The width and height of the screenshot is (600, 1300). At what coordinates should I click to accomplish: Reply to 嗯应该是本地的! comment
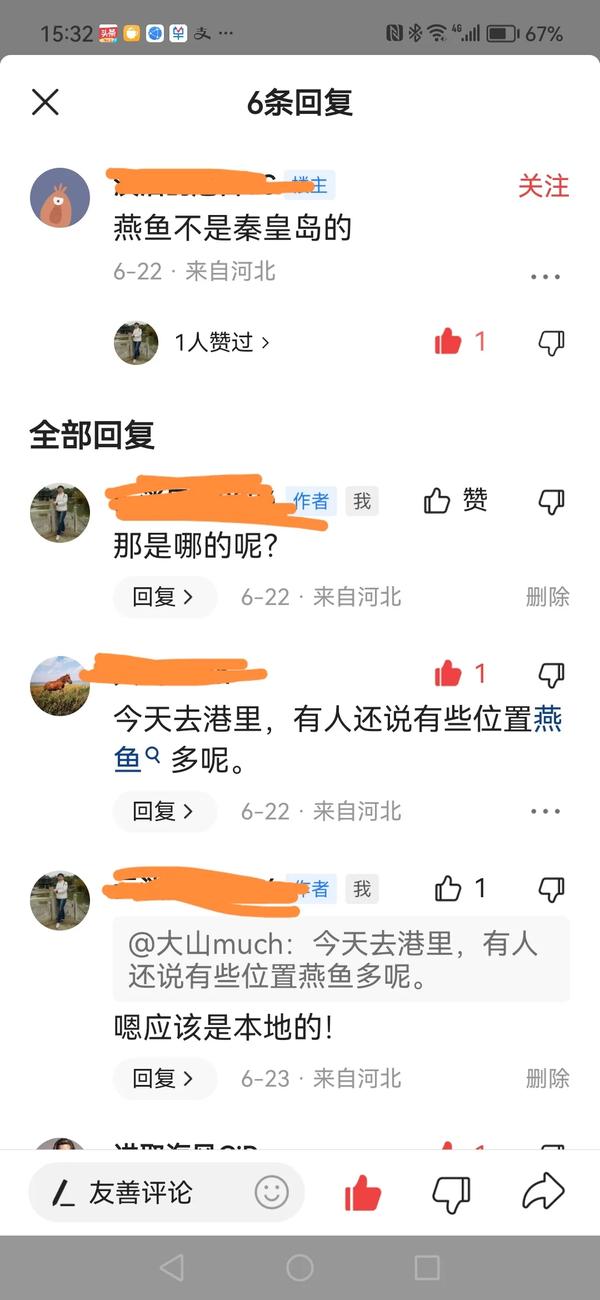pos(163,1078)
